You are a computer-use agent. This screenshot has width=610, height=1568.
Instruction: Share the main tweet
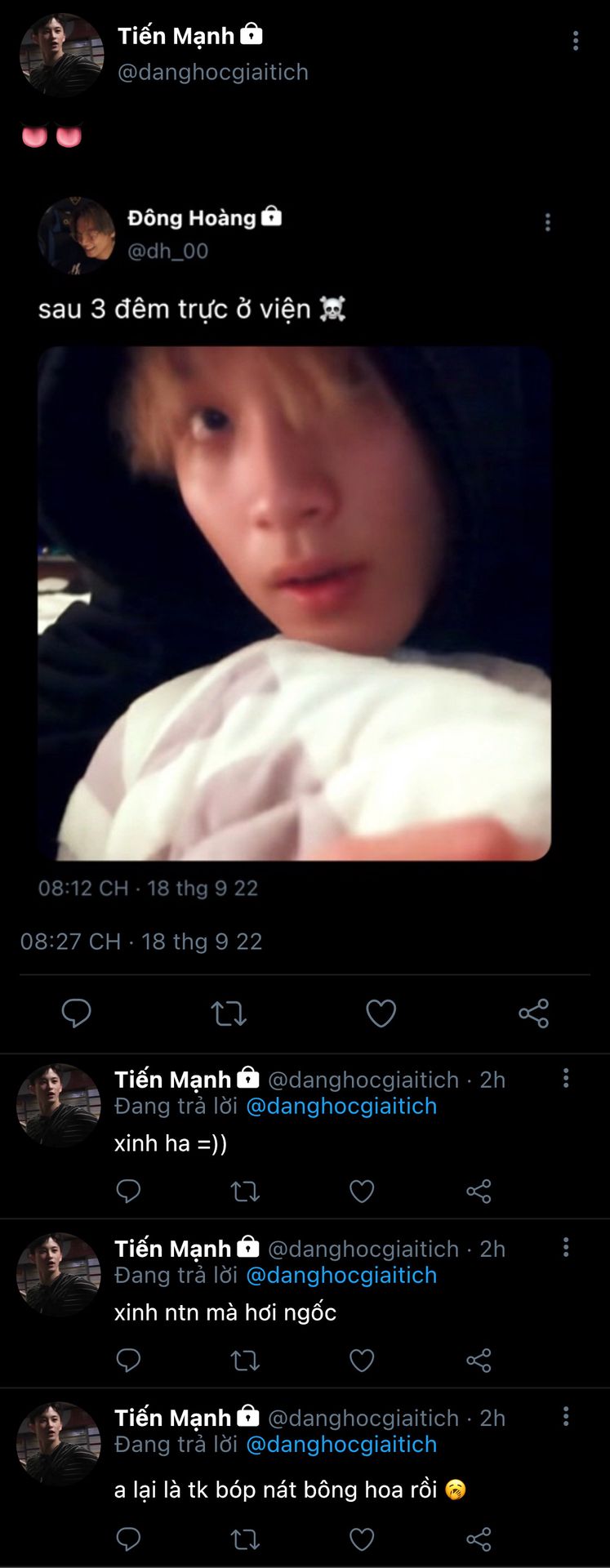[533, 1013]
